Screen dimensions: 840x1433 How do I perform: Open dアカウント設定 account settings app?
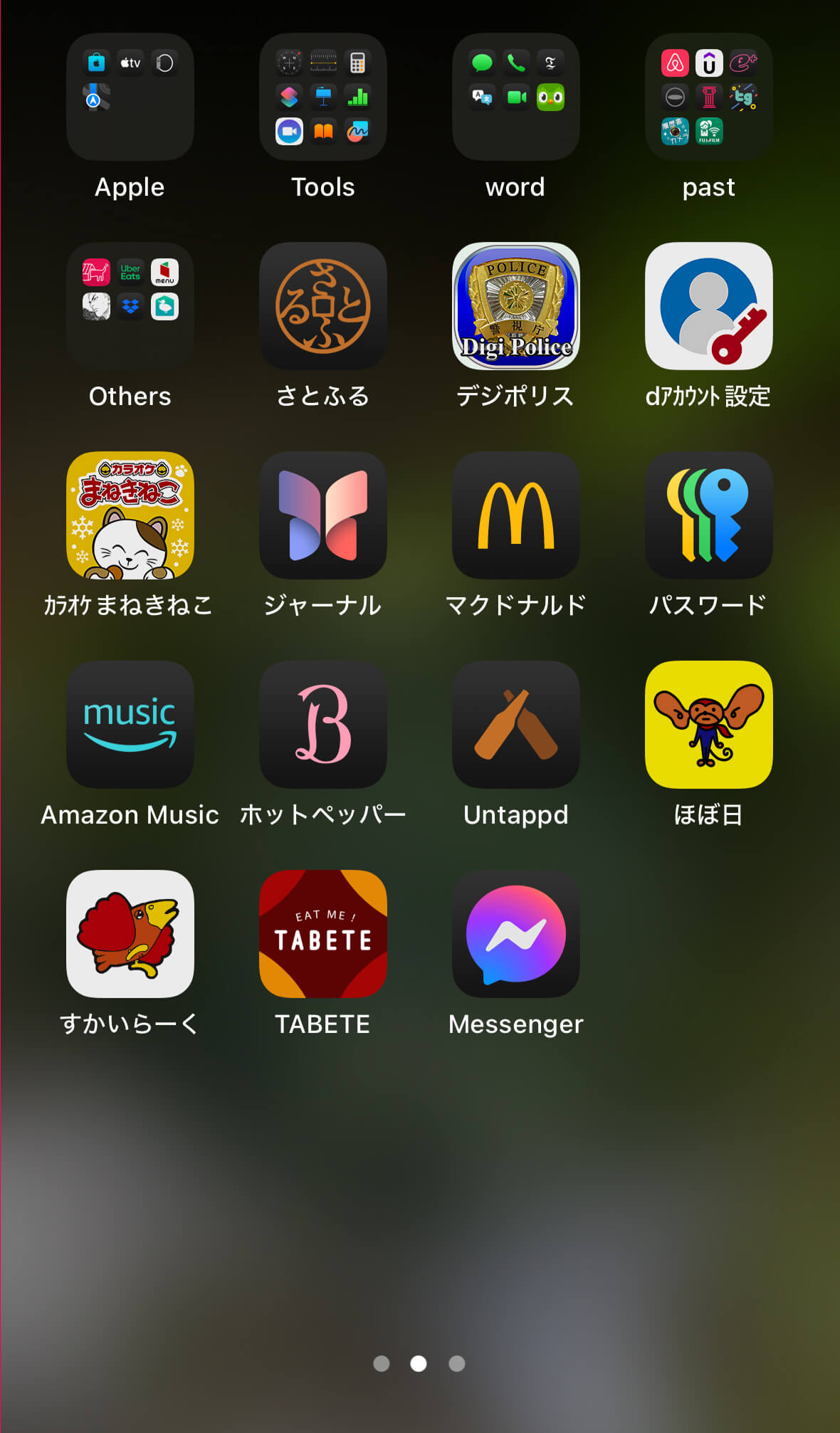708,307
